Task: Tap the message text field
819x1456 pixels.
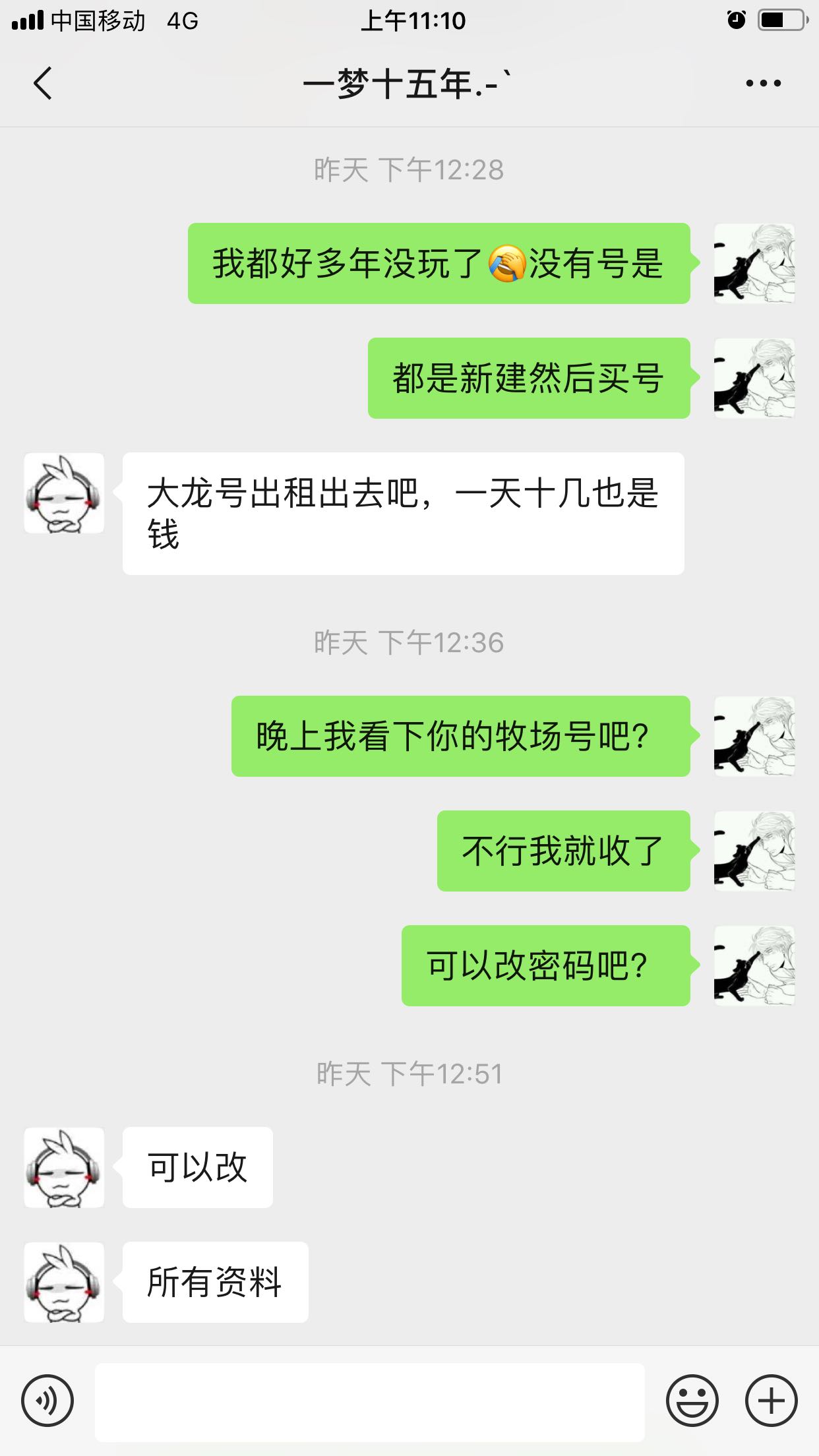Action: coord(370,1402)
